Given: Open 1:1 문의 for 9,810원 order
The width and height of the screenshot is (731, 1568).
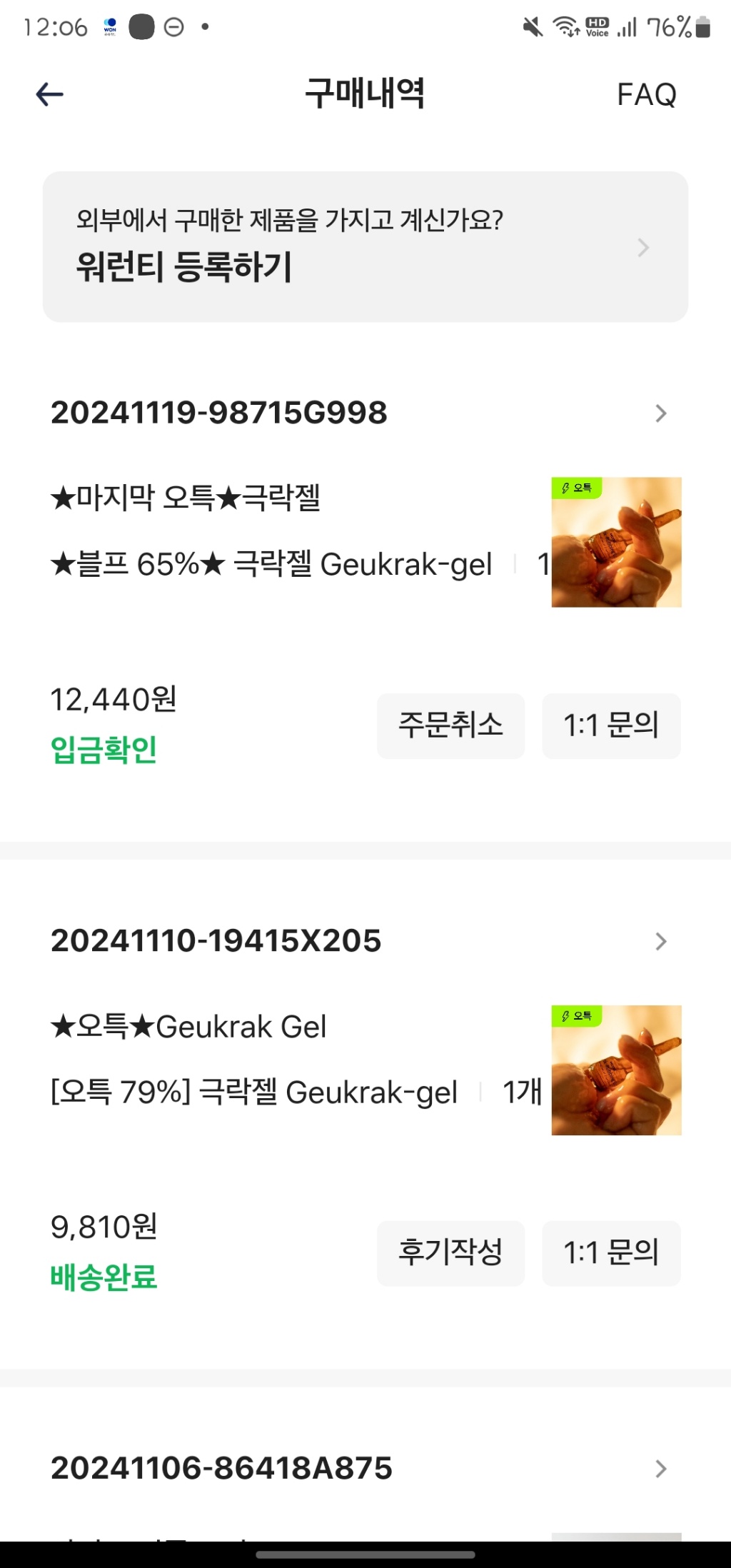Looking at the screenshot, I should (611, 1253).
